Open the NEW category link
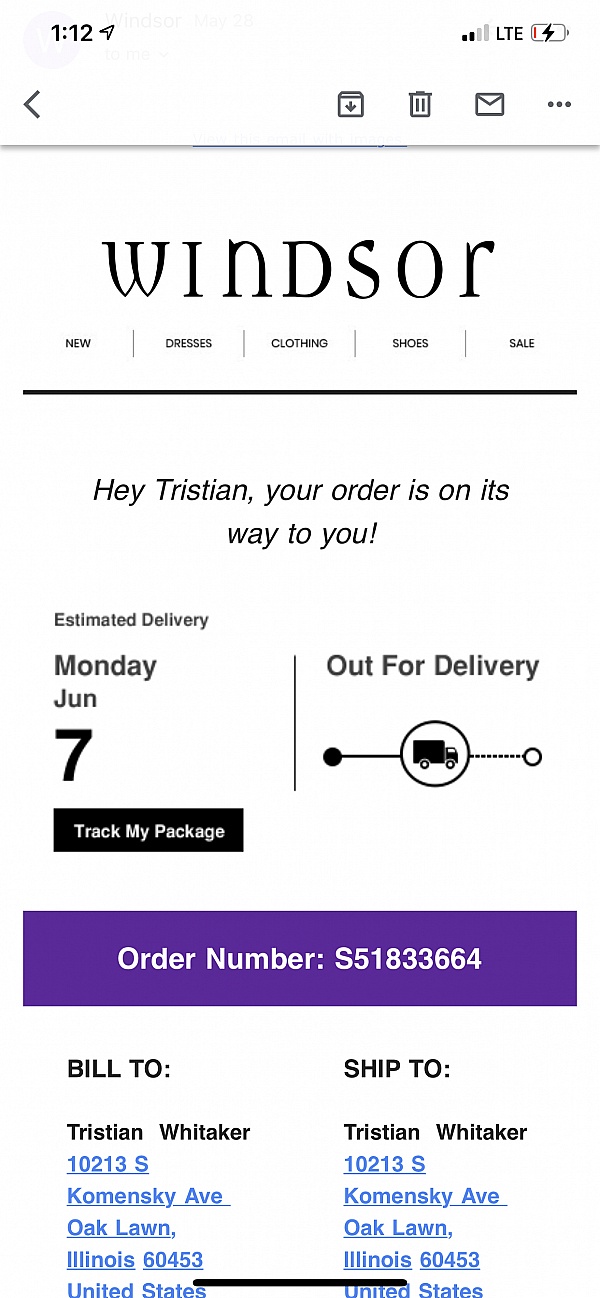This screenshot has width=600, height=1298. coord(78,343)
